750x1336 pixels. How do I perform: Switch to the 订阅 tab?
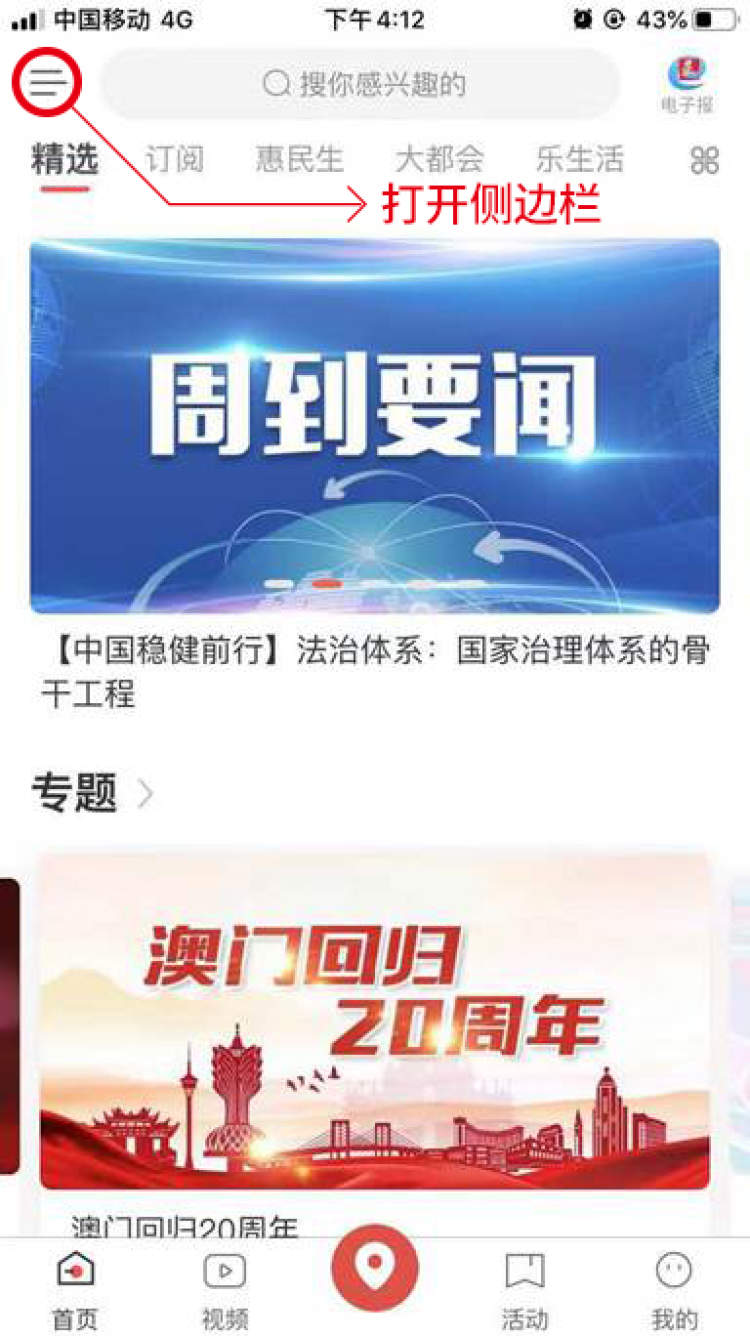point(175,159)
